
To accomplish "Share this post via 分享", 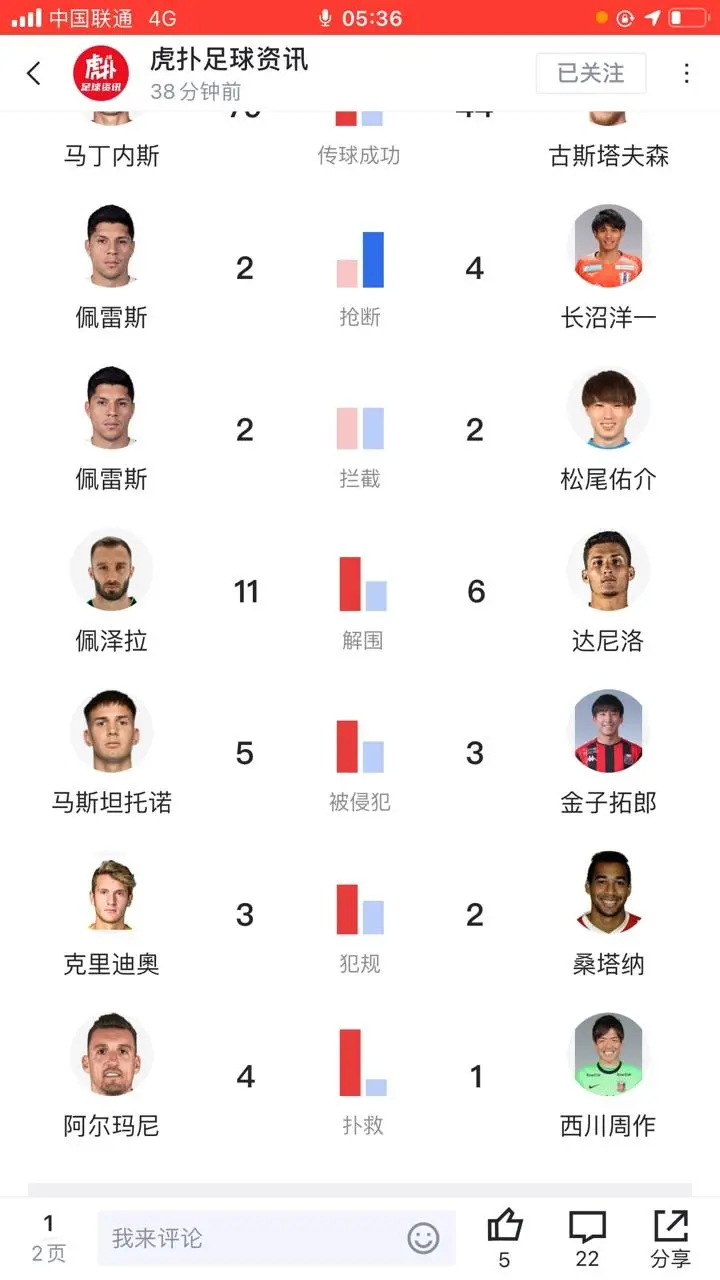I will click(x=670, y=1236).
